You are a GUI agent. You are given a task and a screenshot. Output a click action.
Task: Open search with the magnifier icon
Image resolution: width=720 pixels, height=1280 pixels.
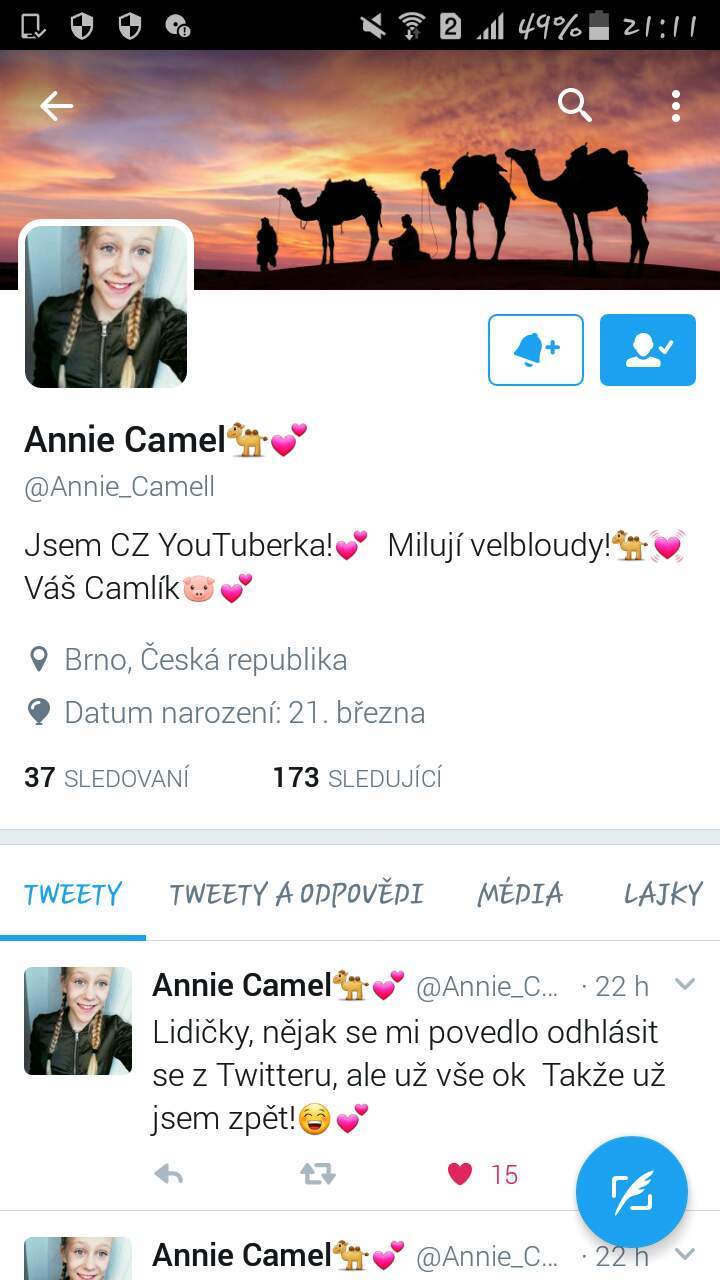(575, 105)
